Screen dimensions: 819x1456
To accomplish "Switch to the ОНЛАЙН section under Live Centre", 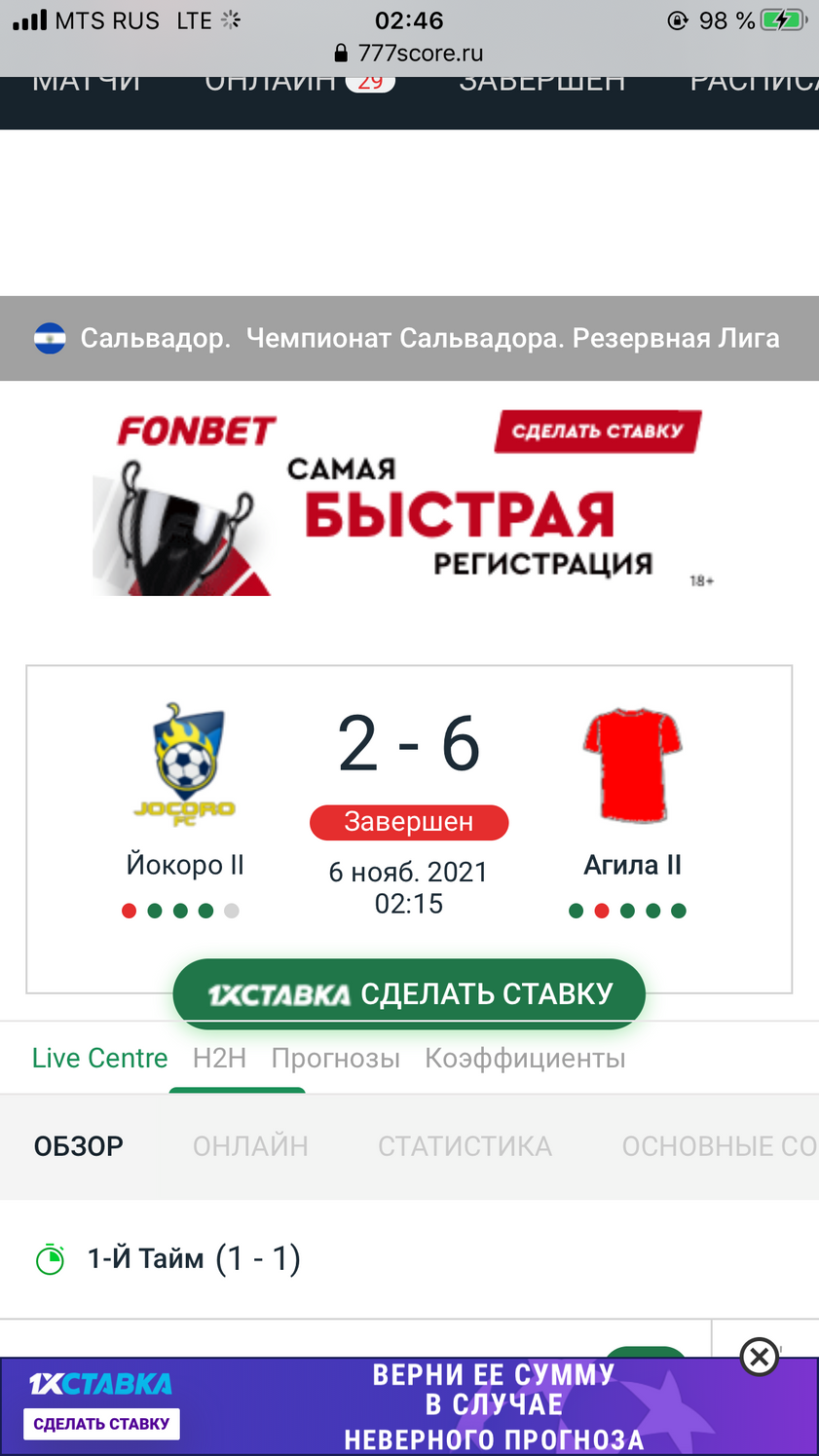I will click(250, 1146).
